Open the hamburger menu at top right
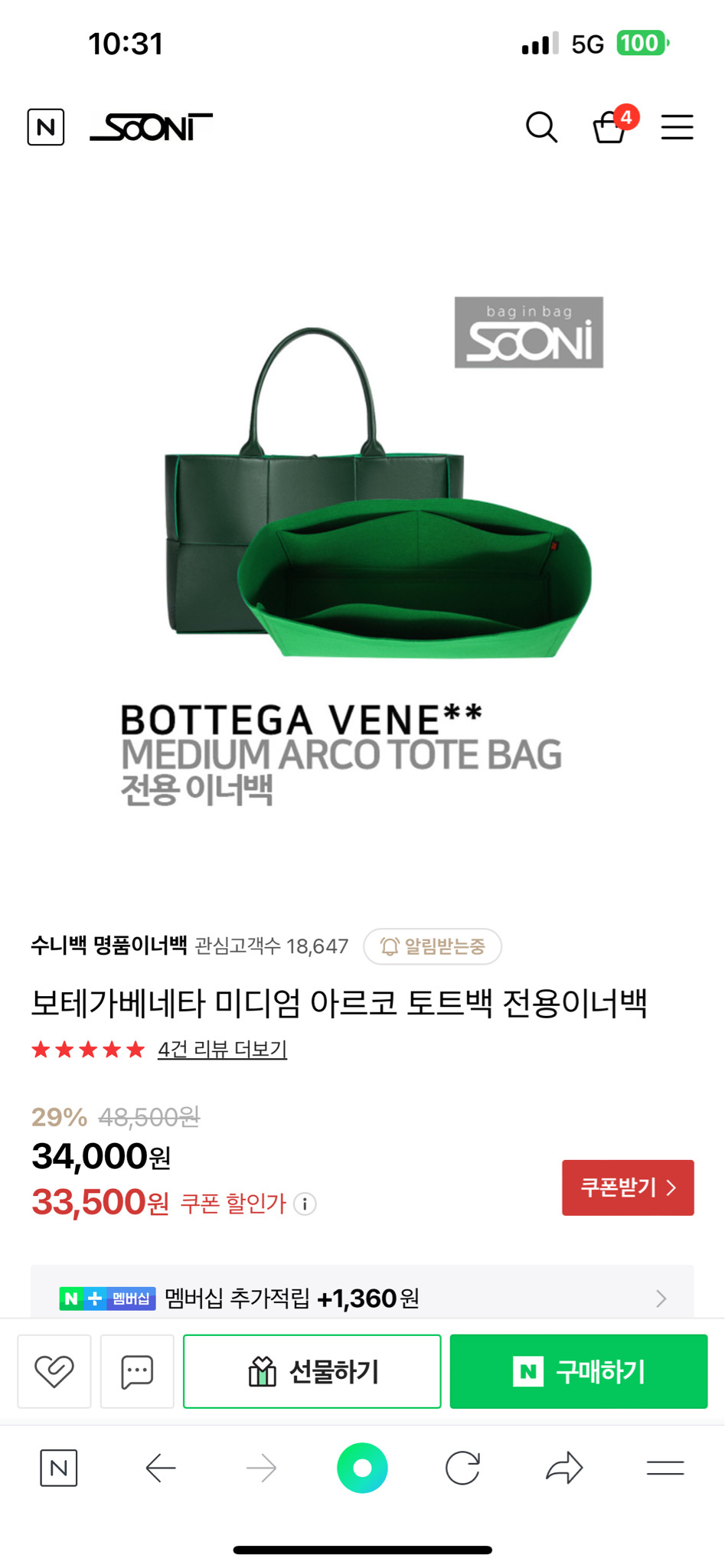The width and height of the screenshot is (725, 1568). [x=677, y=127]
